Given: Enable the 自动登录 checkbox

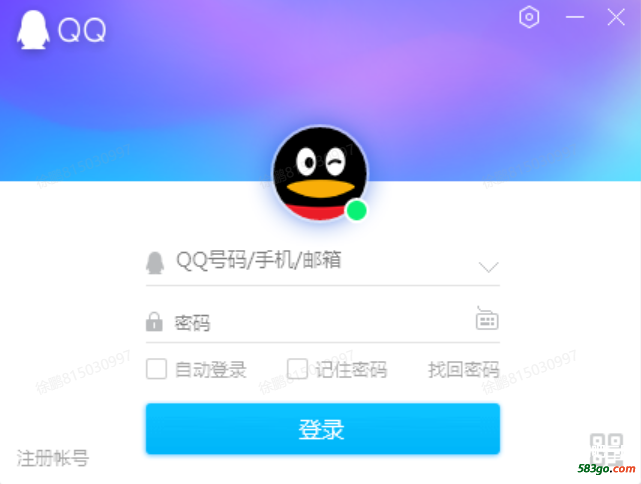Looking at the screenshot, I should pos(156,369).
